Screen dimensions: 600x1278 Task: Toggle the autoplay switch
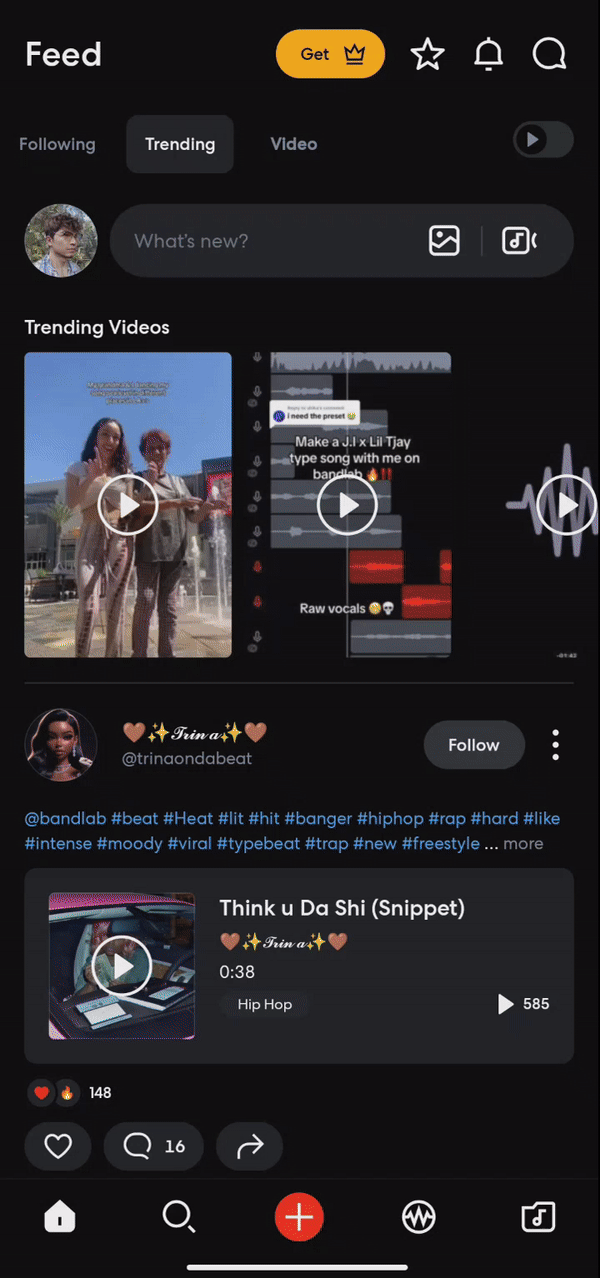pos(543,140)
